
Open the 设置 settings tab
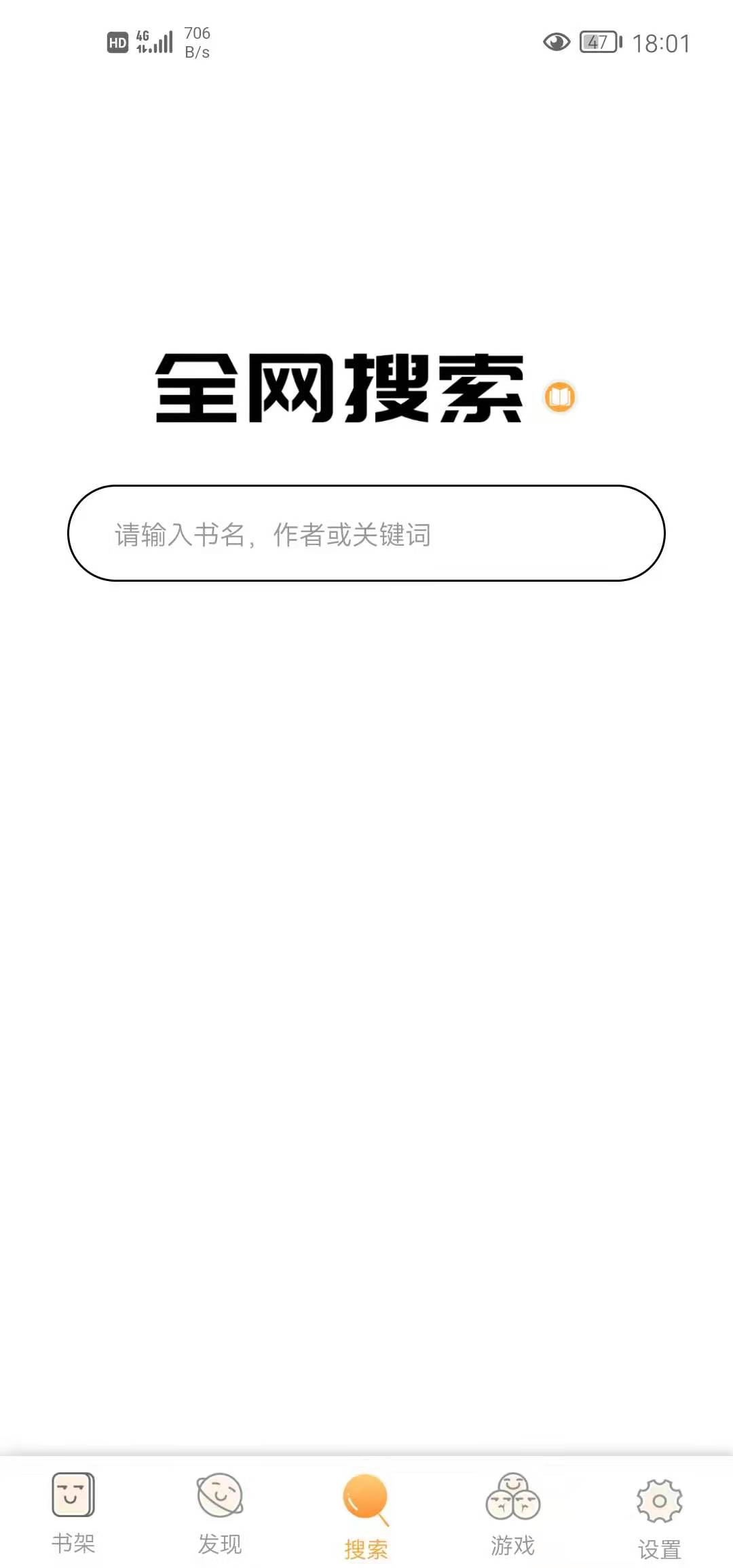[660, 1515]
